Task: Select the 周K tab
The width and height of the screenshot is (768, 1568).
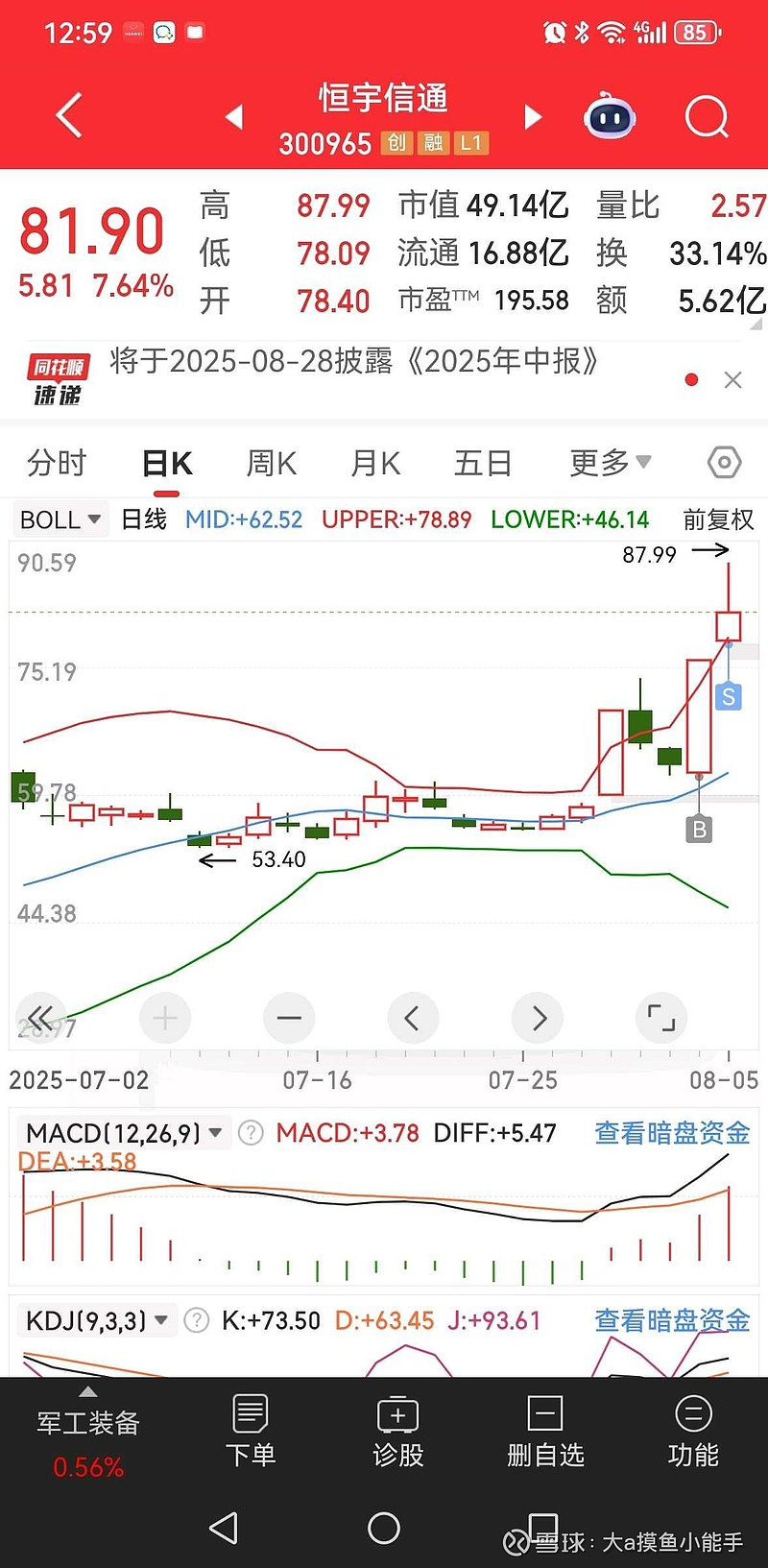Action: coord(272,463)
